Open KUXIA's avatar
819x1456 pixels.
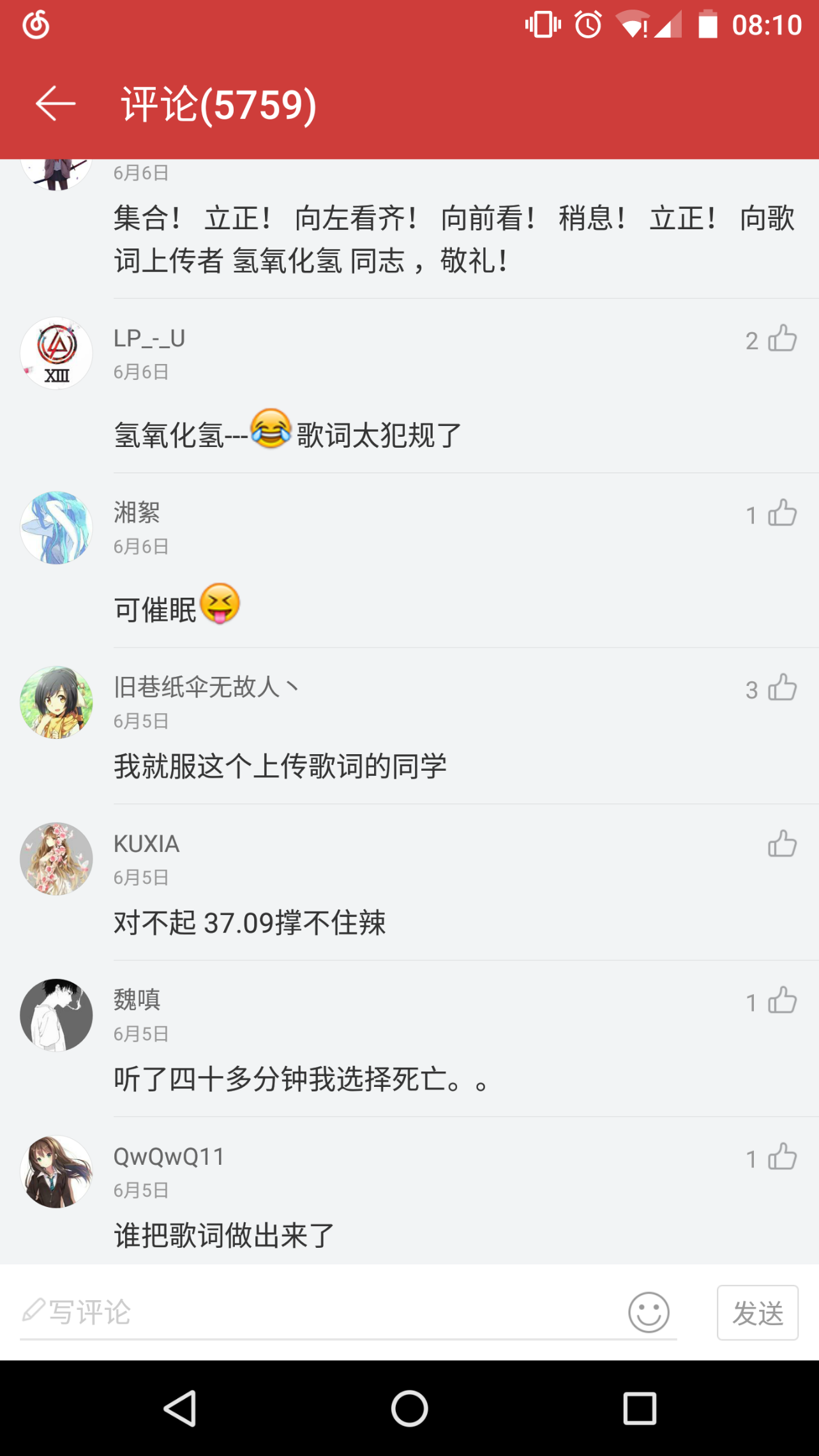click(56, 858)
